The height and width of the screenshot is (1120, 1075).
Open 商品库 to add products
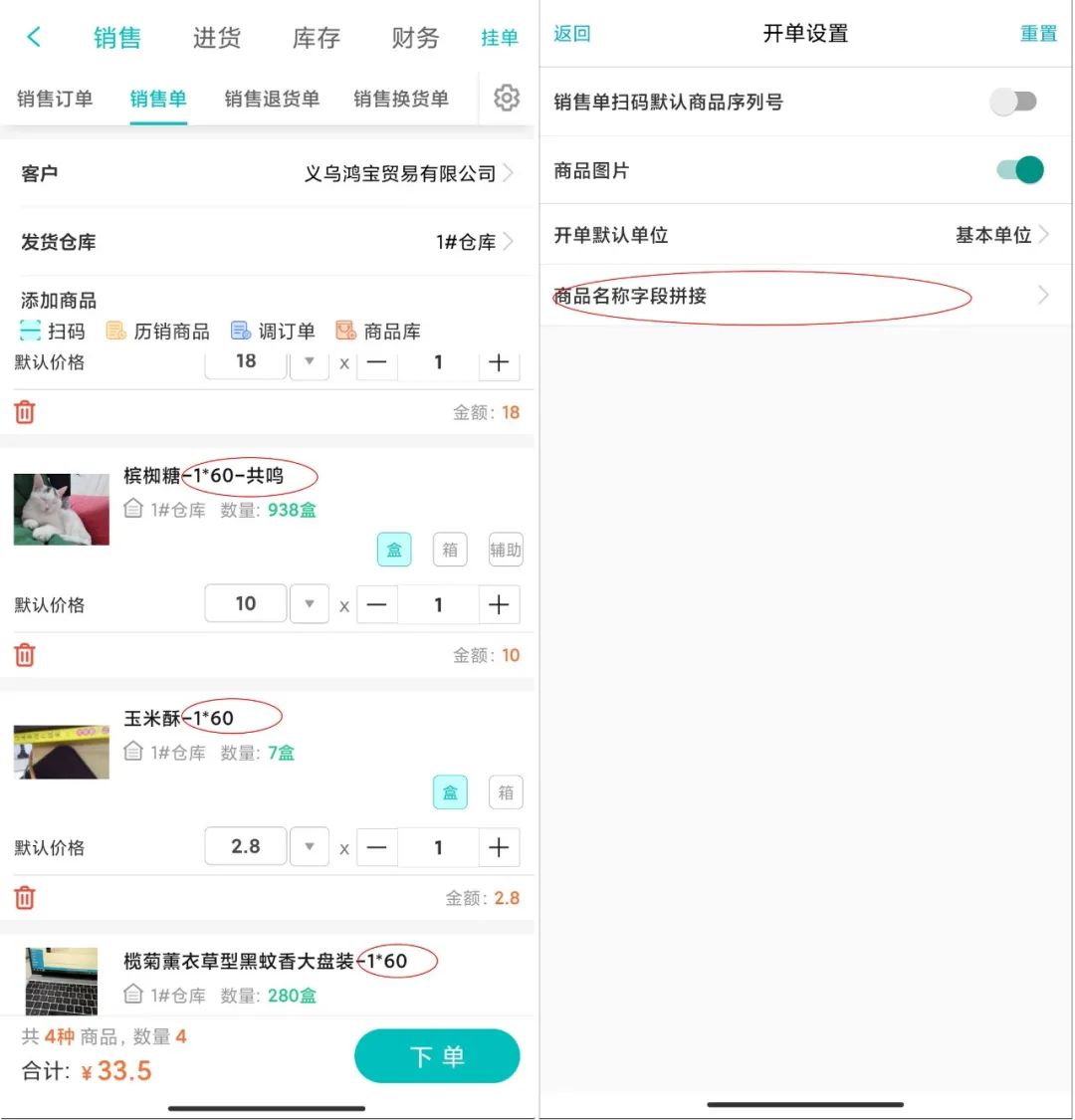pos(378,332)
